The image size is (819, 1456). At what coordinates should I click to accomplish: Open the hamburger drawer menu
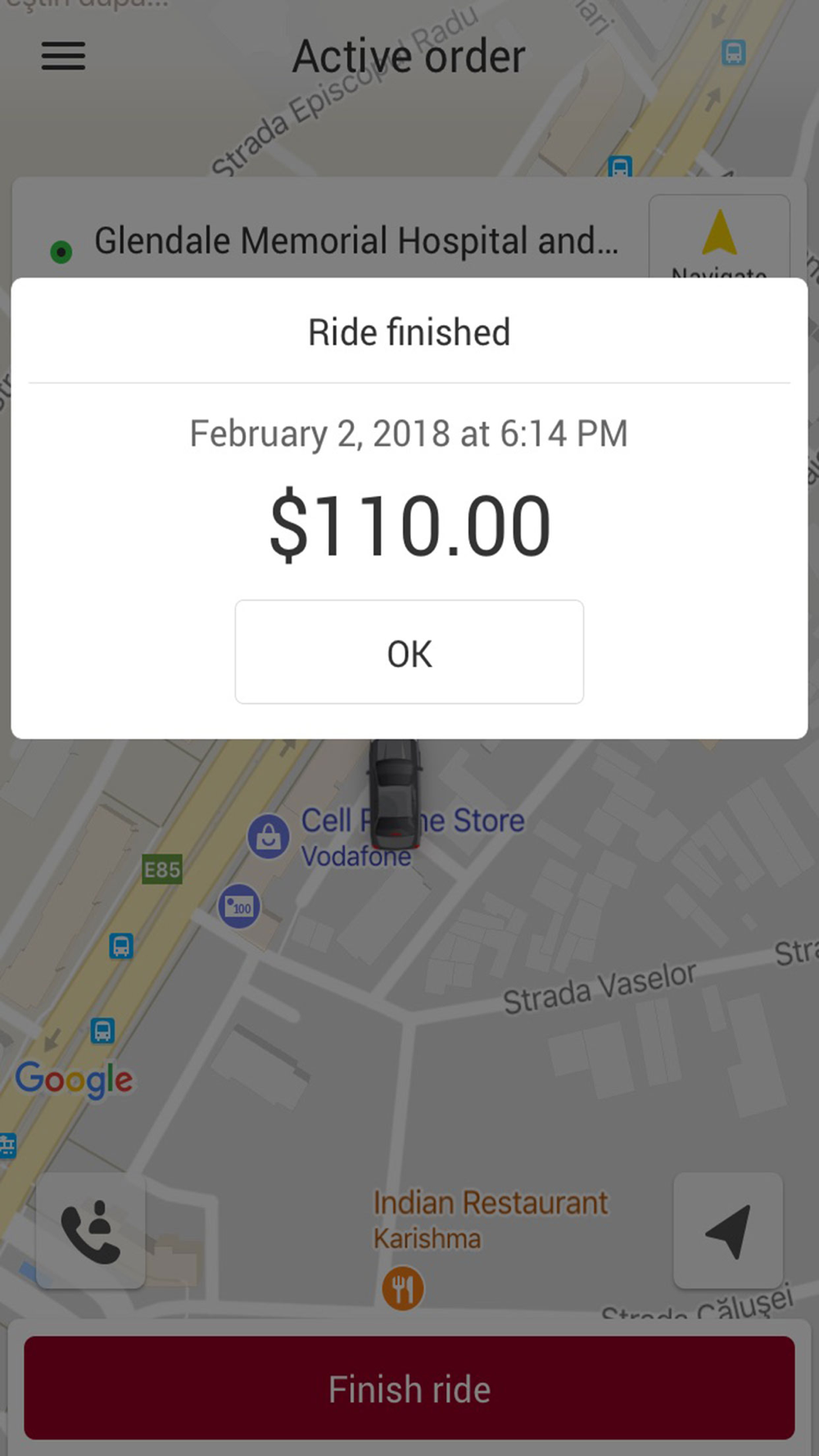click(x=63, y=57)
